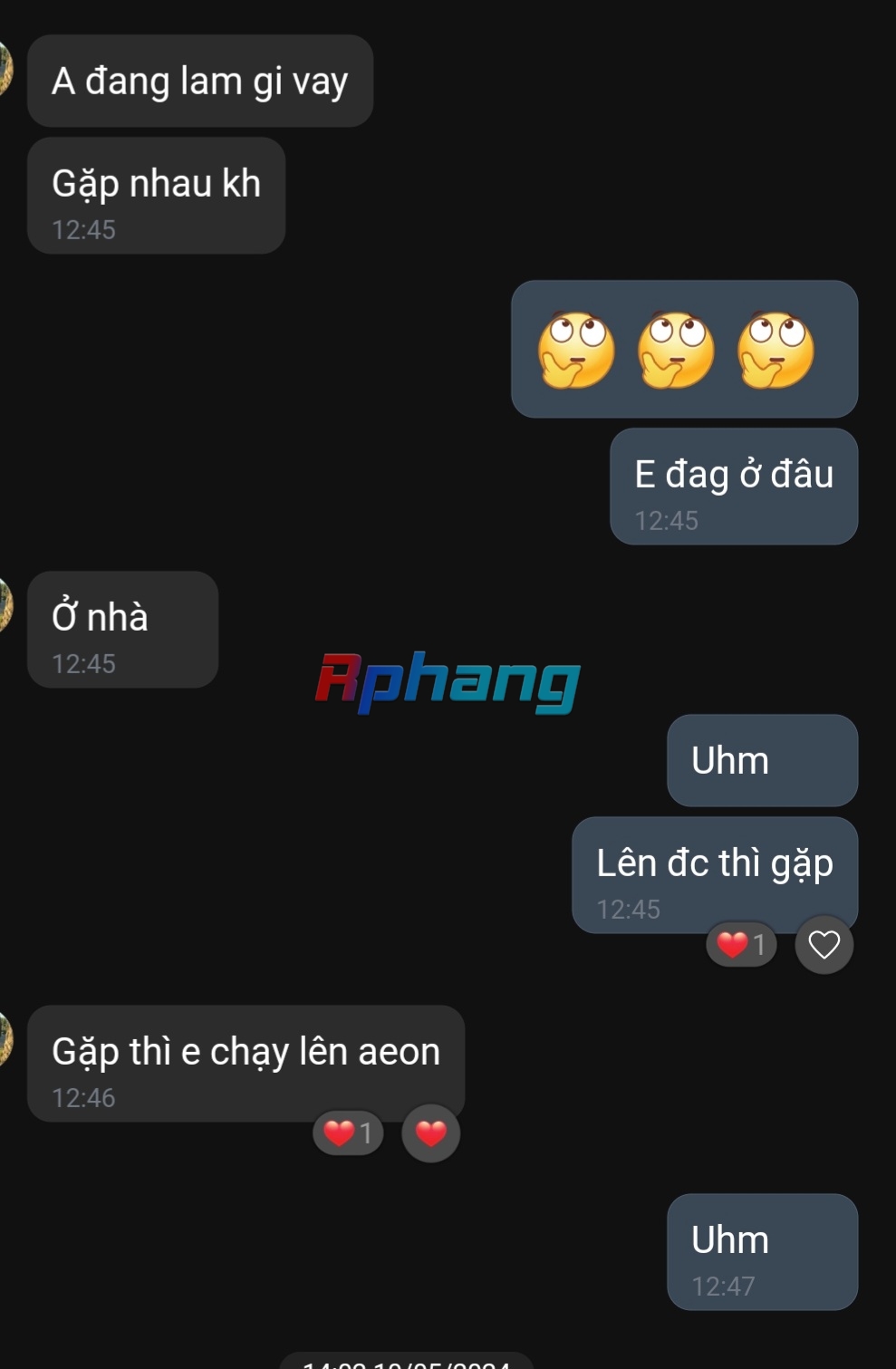Tap the red heart on "Gặp thì e chạy lên aeon"
Screen dimensions: 896x1369
pos(430,1133)
